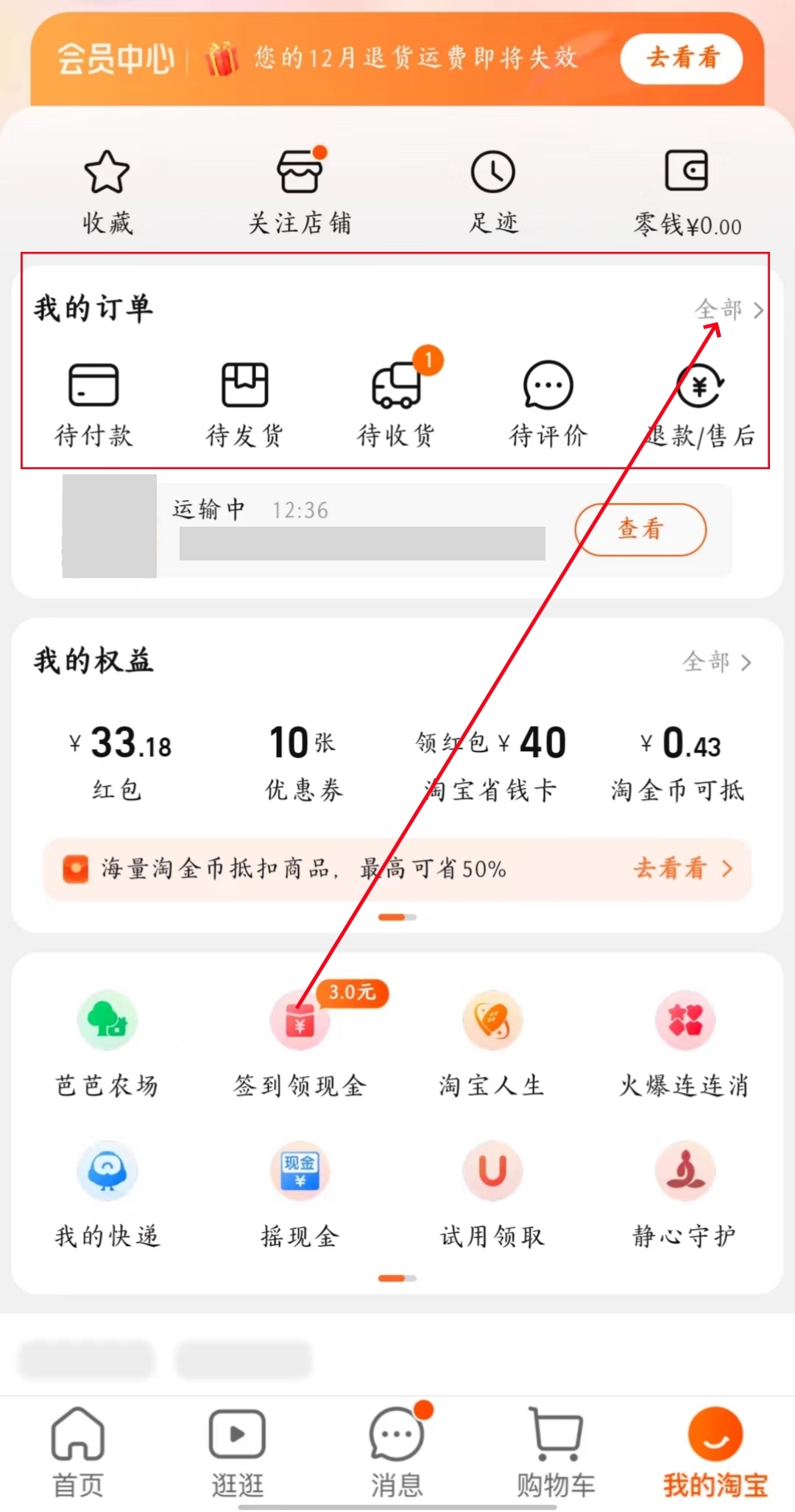
Task: Open 收藏 favorites
Action: tap(107, 191)
